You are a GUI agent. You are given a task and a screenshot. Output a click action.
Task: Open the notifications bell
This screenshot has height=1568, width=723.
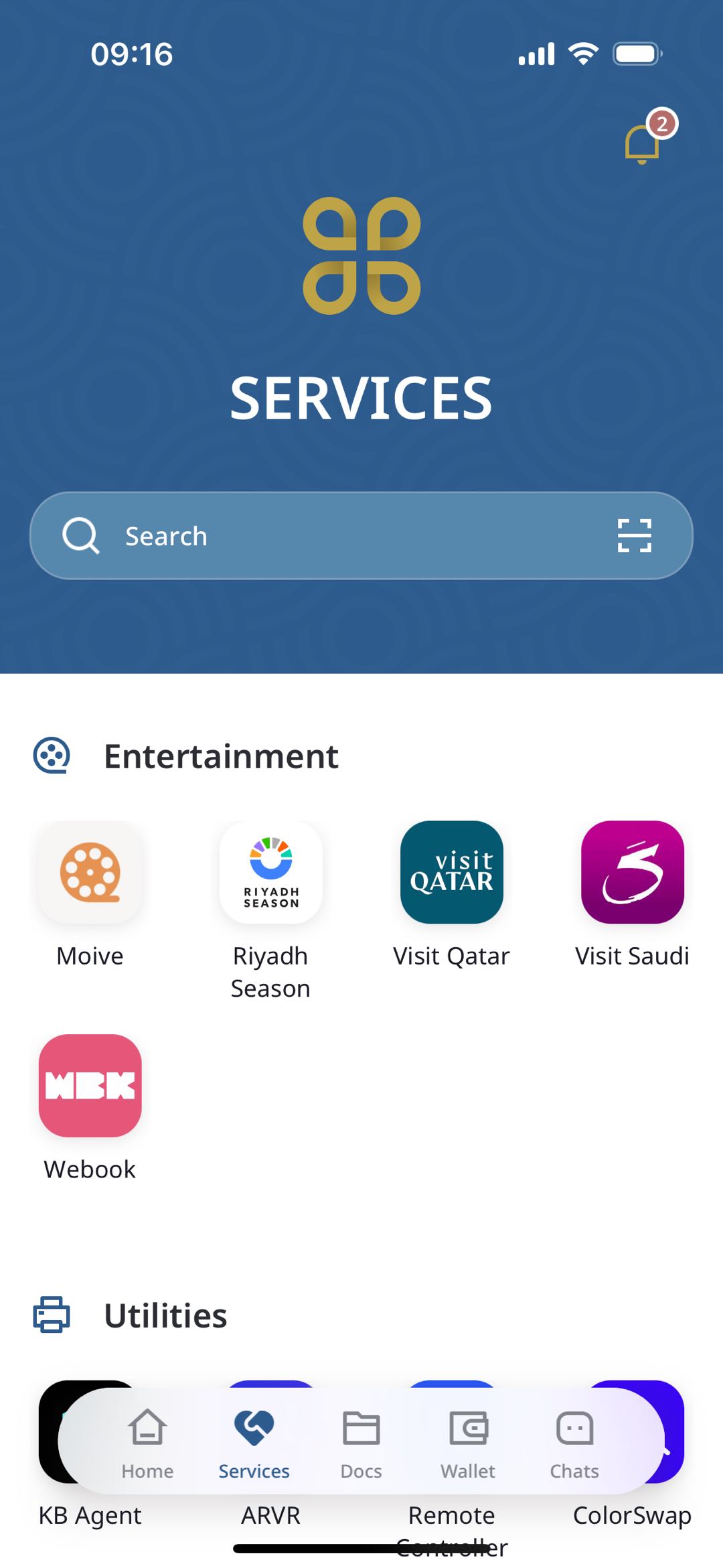pos(643,143)
